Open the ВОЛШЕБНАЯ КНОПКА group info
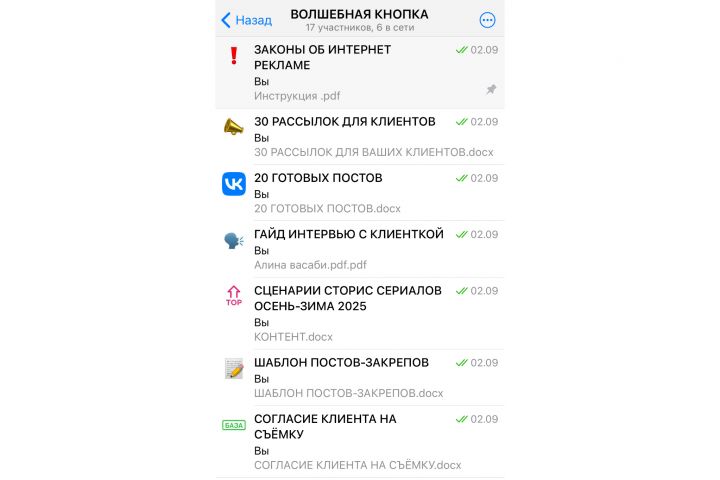Screen dimensions: 720x480 tap(359, 19)
